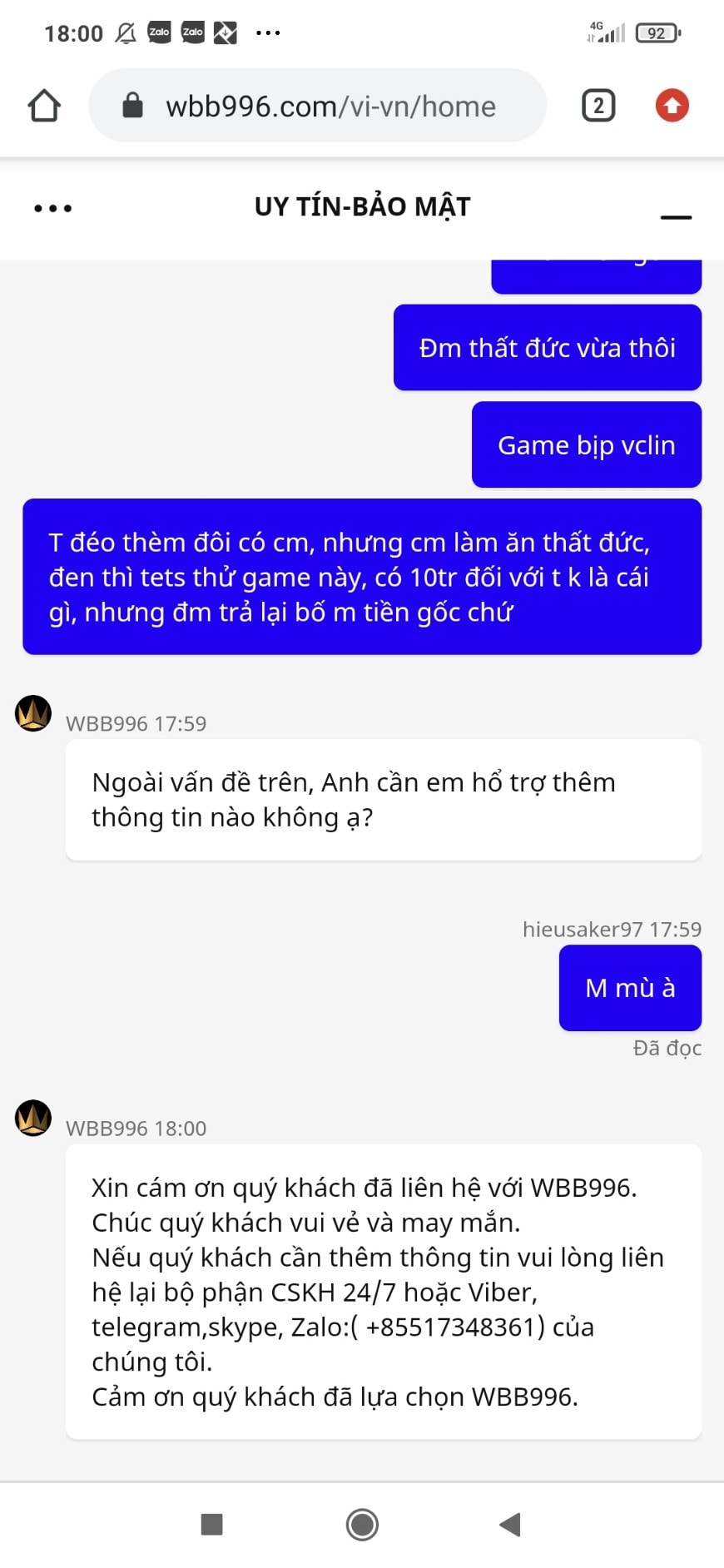Tap the circular home navigation button
724x1568 pixels.
pos(362,1525)
